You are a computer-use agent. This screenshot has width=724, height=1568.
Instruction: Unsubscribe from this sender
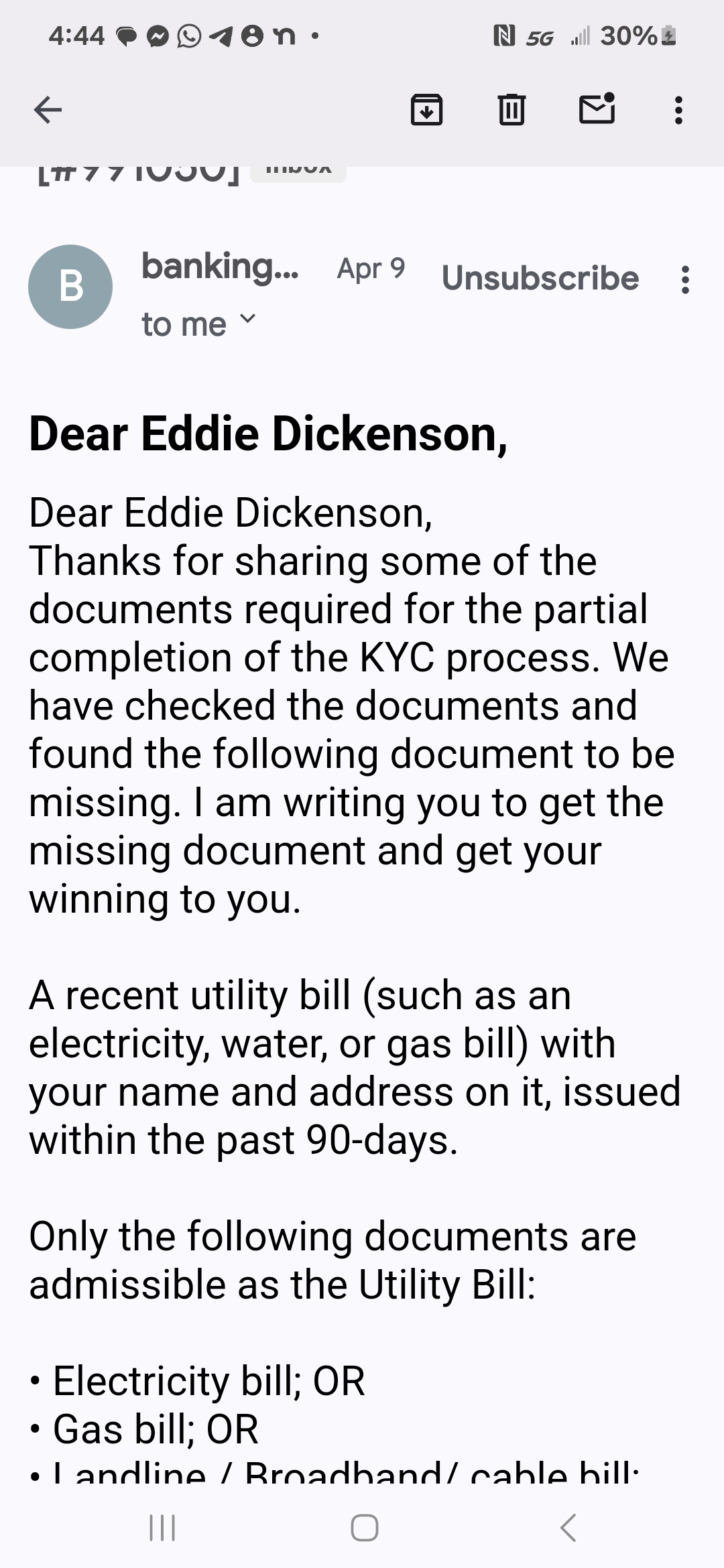click(540, 278)
